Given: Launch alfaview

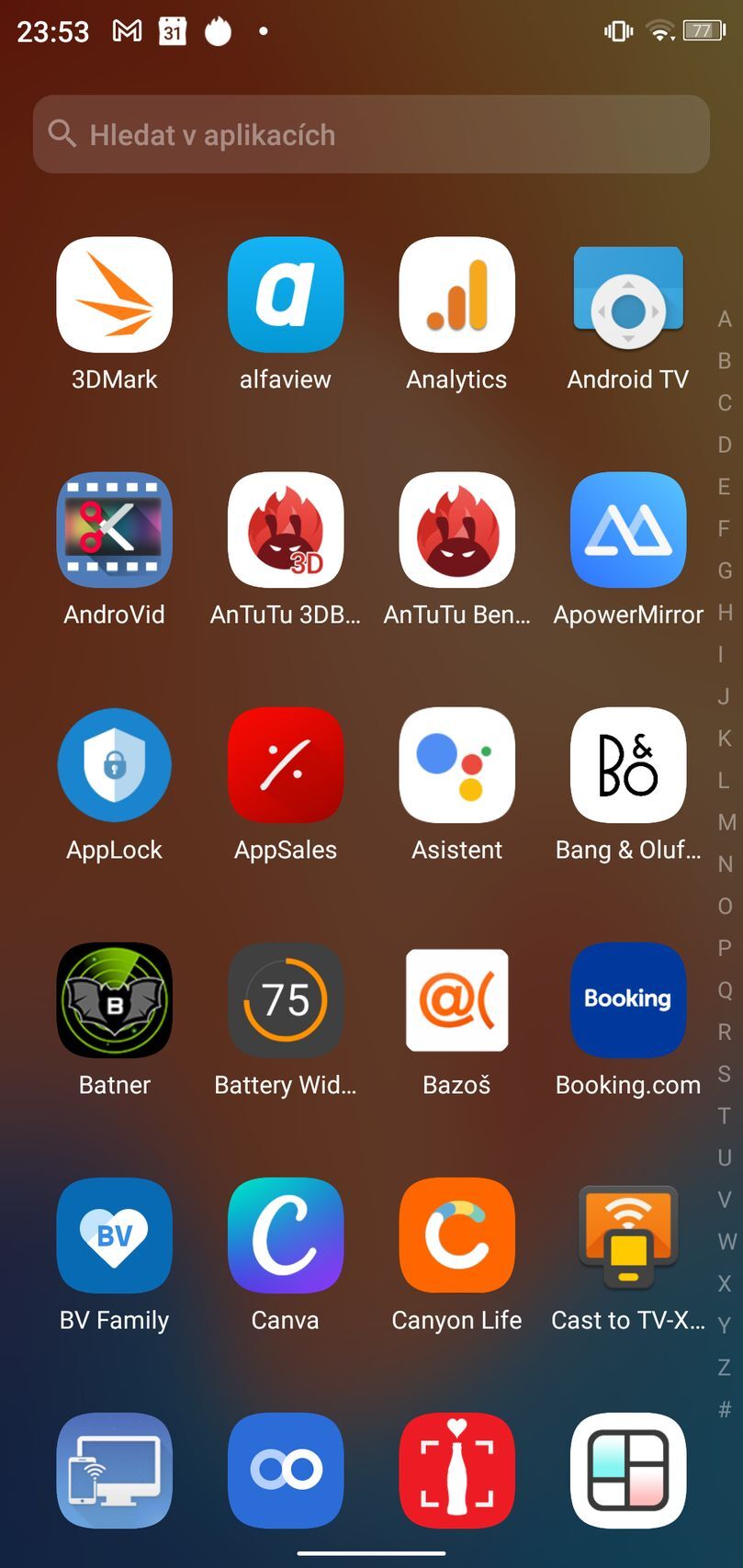Looking at the screenshot, I should pos(286,295).
